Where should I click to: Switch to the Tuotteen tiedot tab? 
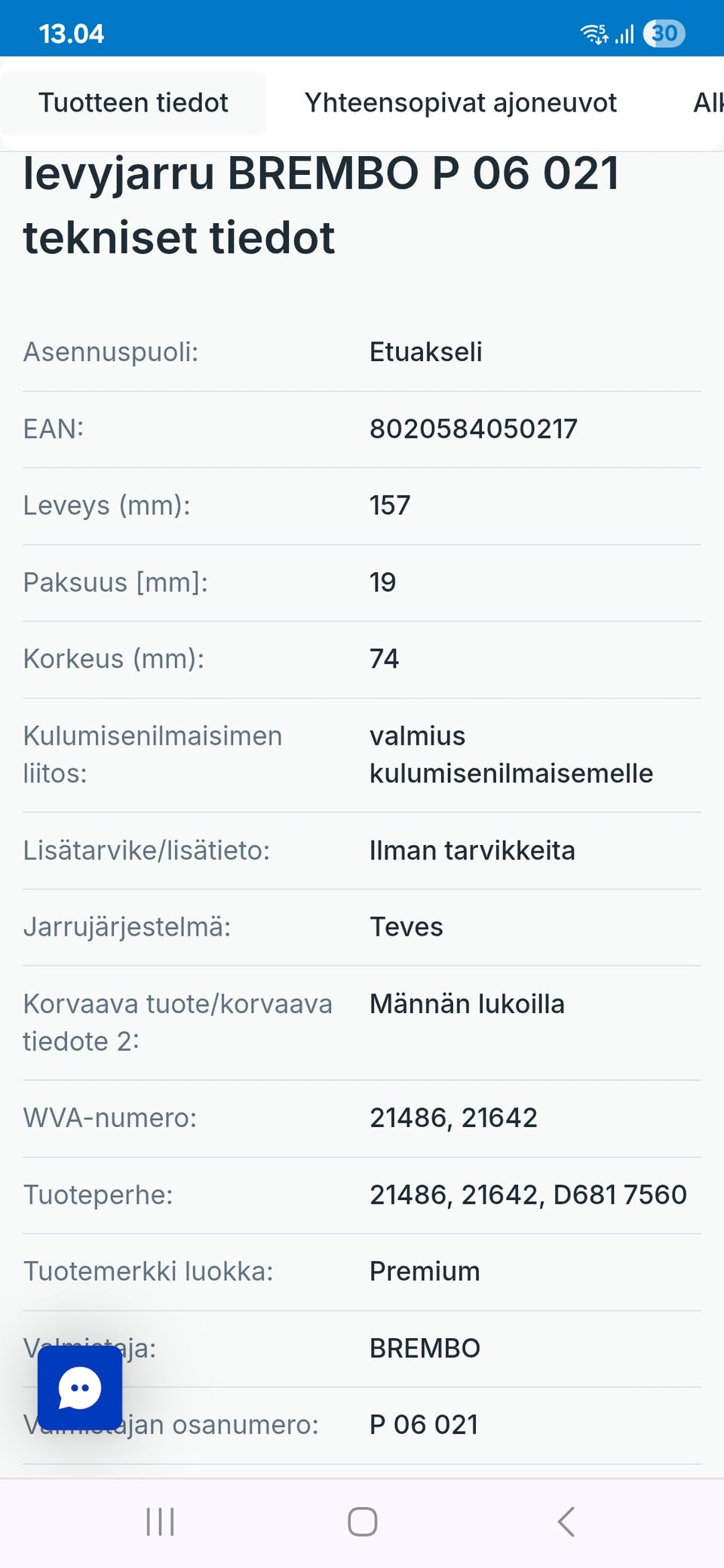(133, 103)
